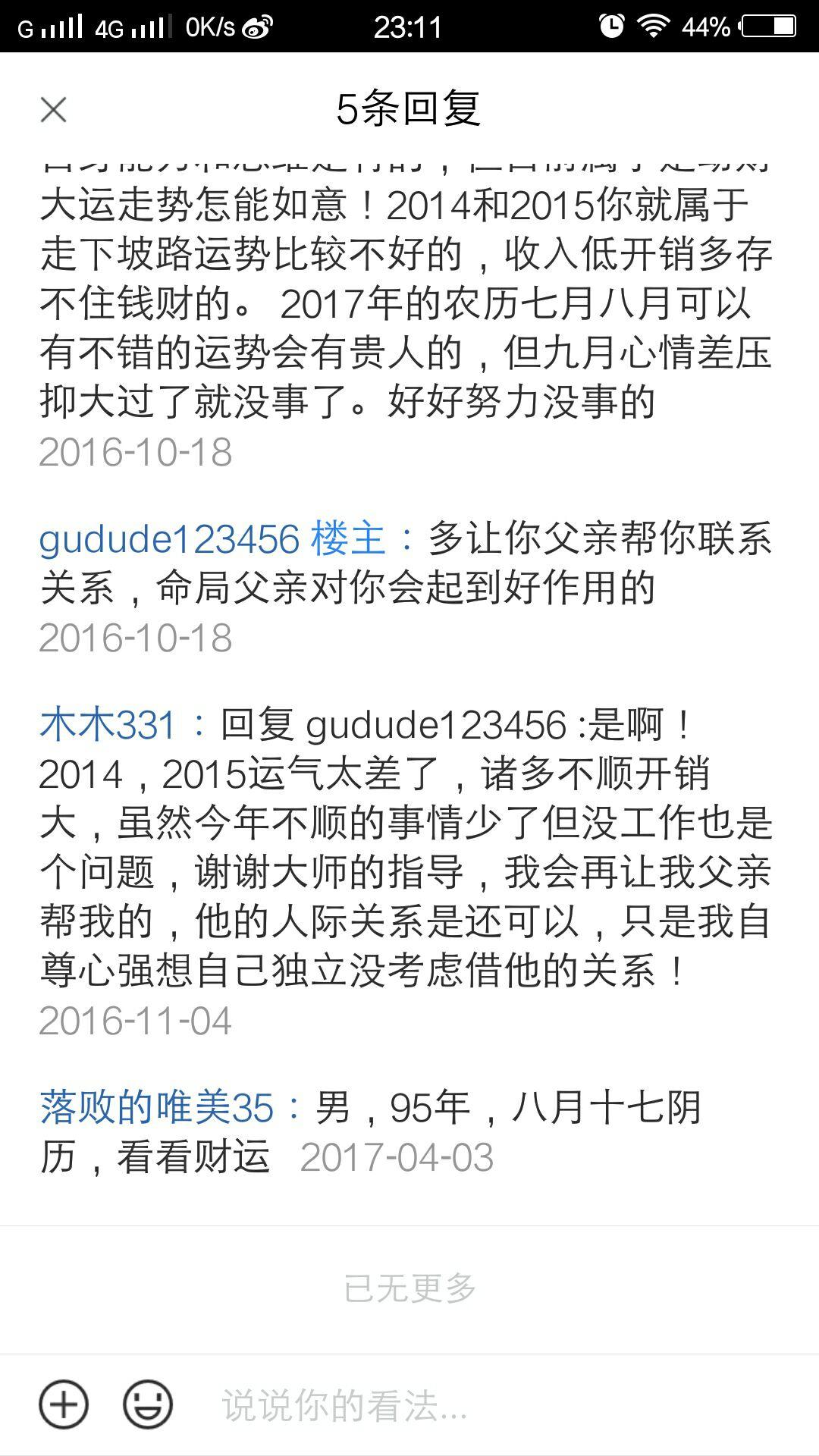Close the 5条回复 replies panel
Screen dimensions: 819x1456
(54, 110)
